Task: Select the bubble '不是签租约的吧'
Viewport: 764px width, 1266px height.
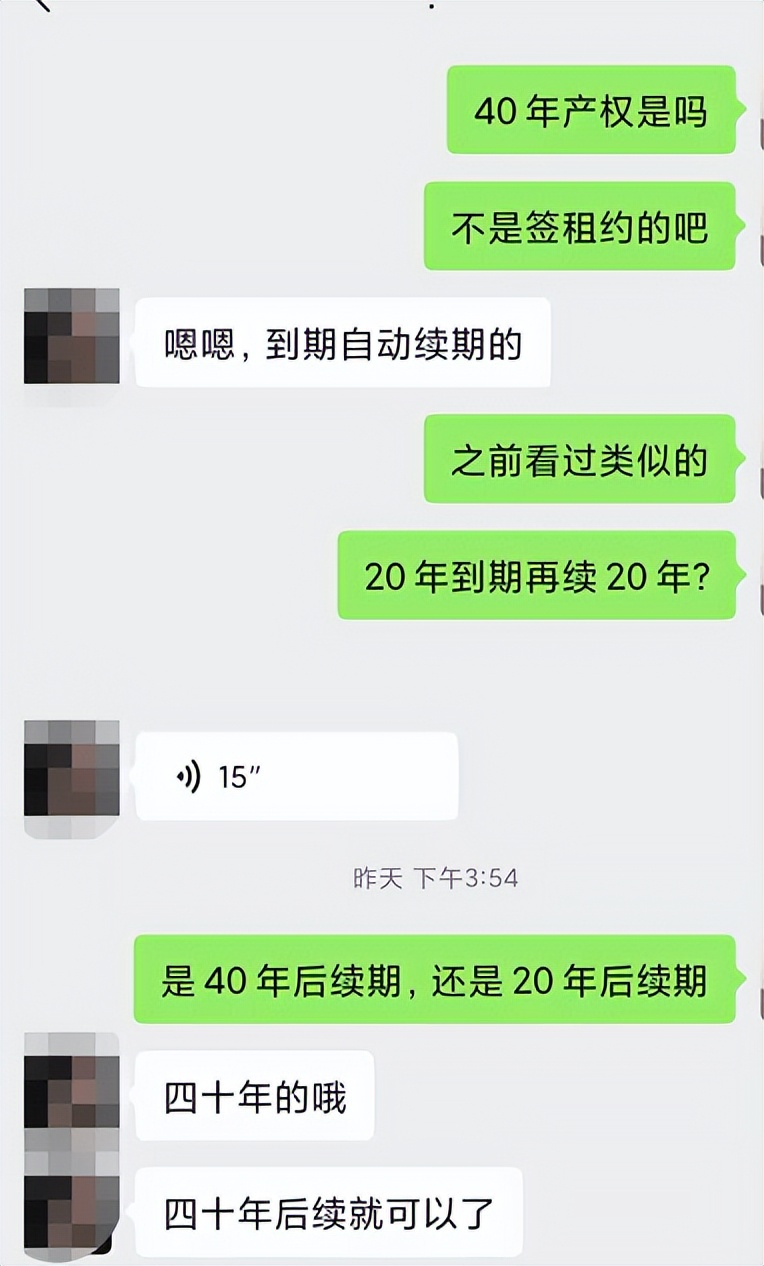Action: tap(580, 228)
